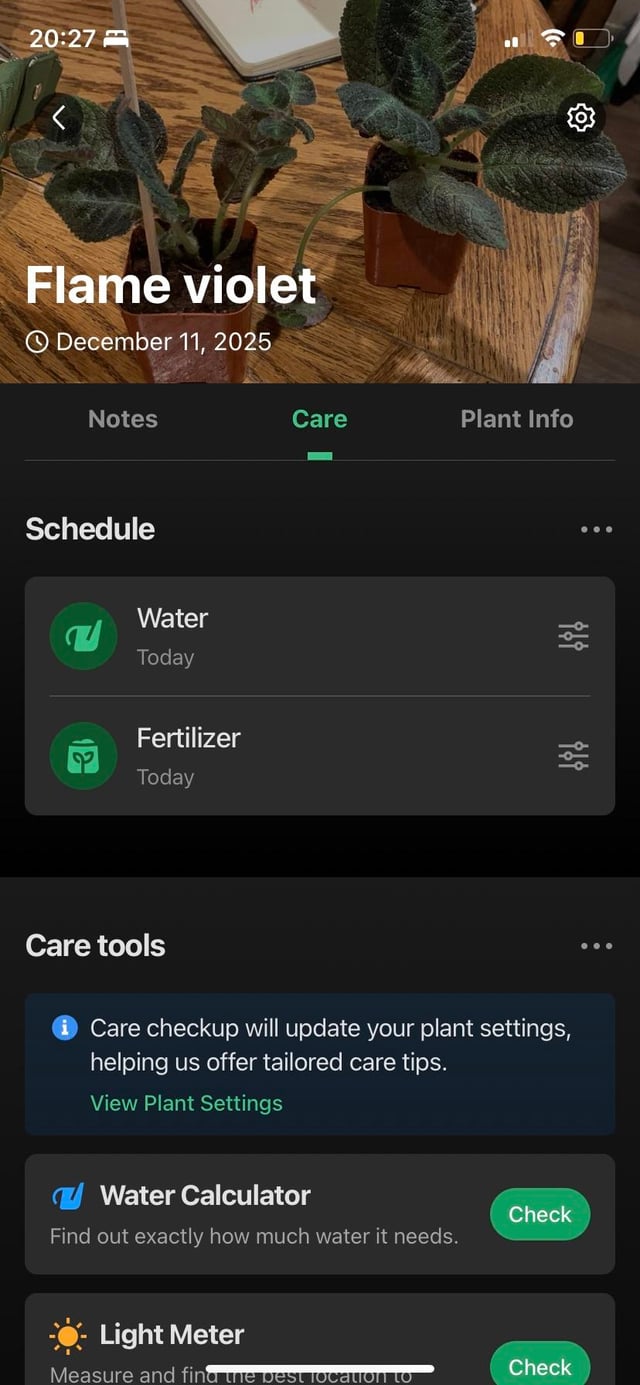This screenshot has width=640, height=1385.
Task: Switch to the Notes tab
Action: point(123,419)
